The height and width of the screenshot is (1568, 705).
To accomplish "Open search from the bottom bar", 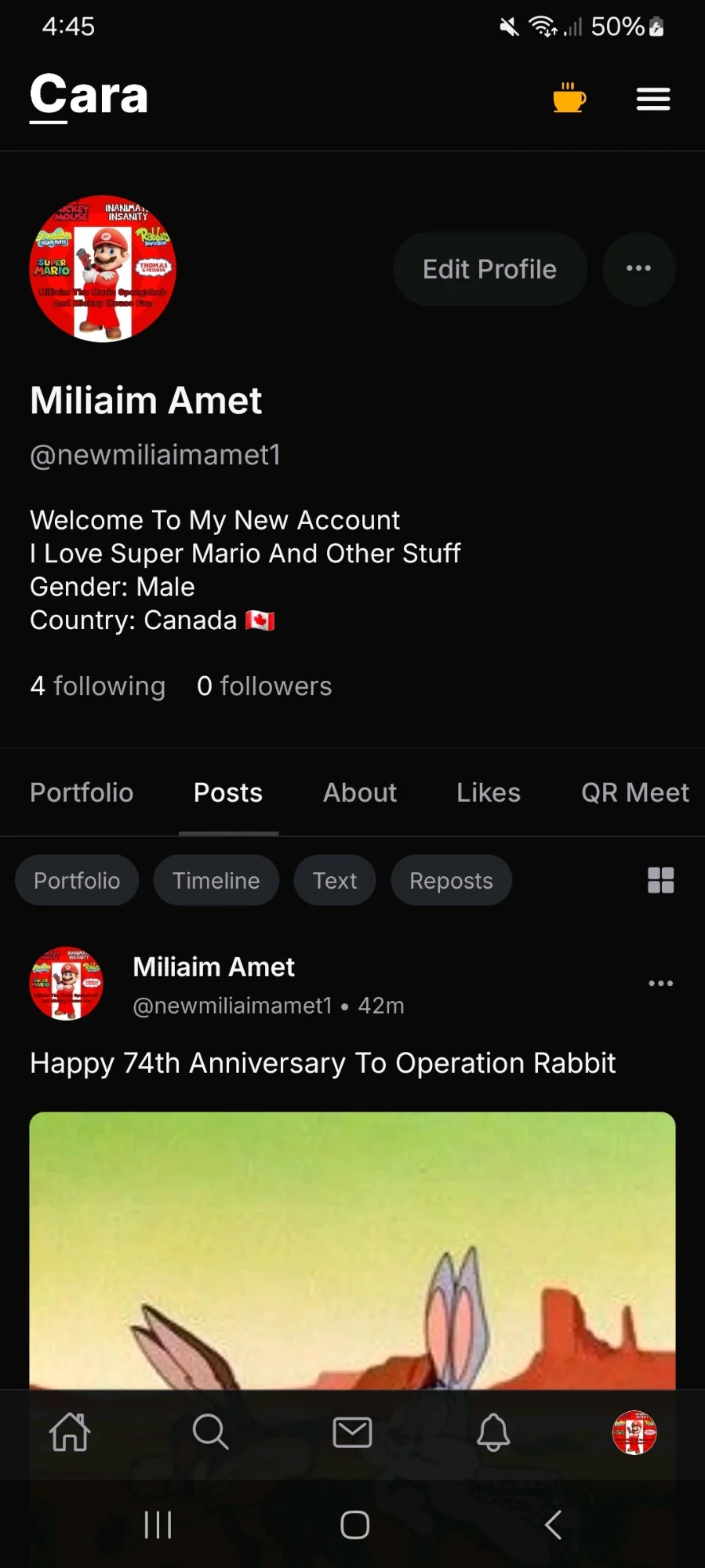I will pyautogui.click(x=210, y=1432).
